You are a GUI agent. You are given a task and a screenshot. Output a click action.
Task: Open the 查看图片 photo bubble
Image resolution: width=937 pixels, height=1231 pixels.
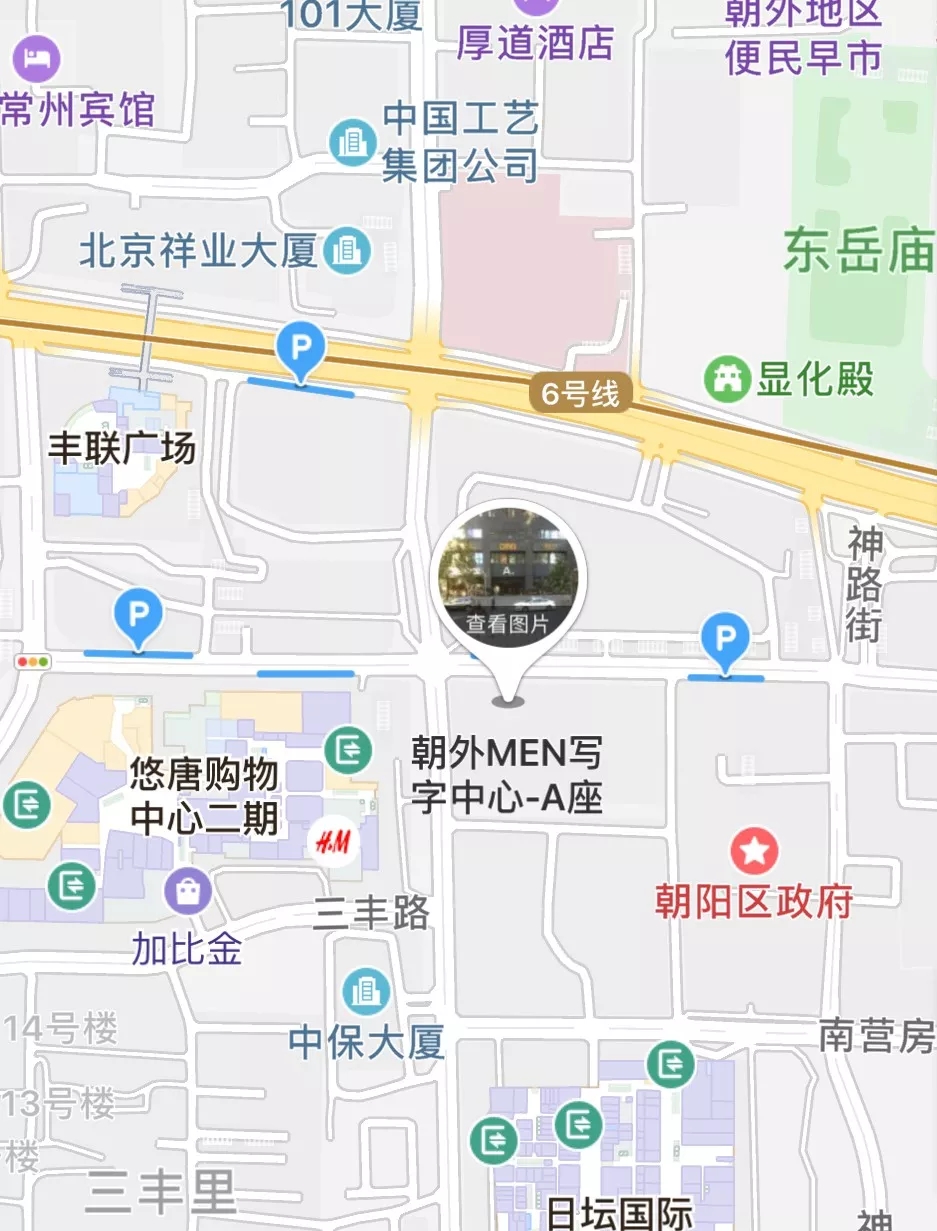[508, 577]
